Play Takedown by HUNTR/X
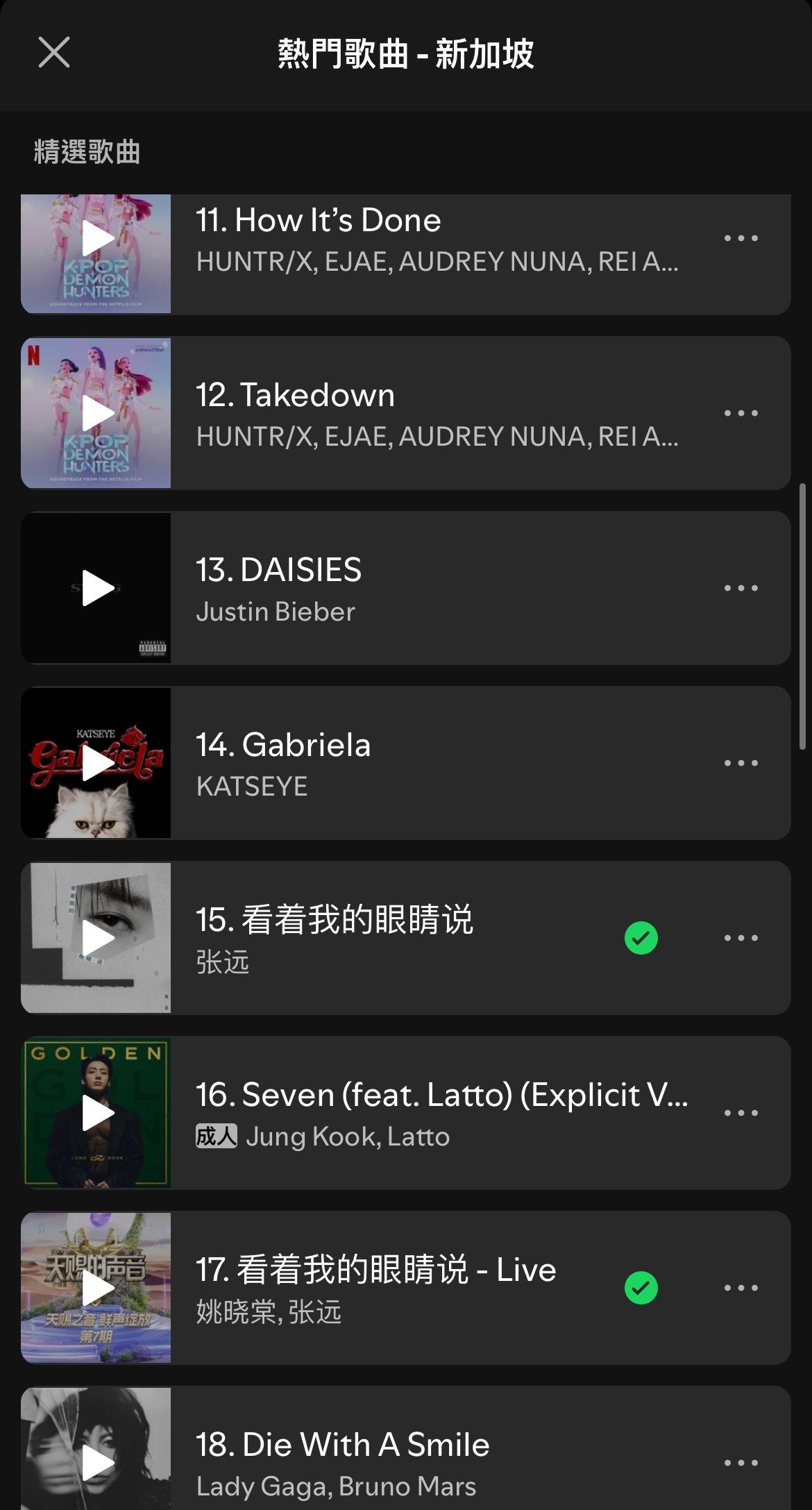This screenshot has width=812, height=1510. coord(97,413)
